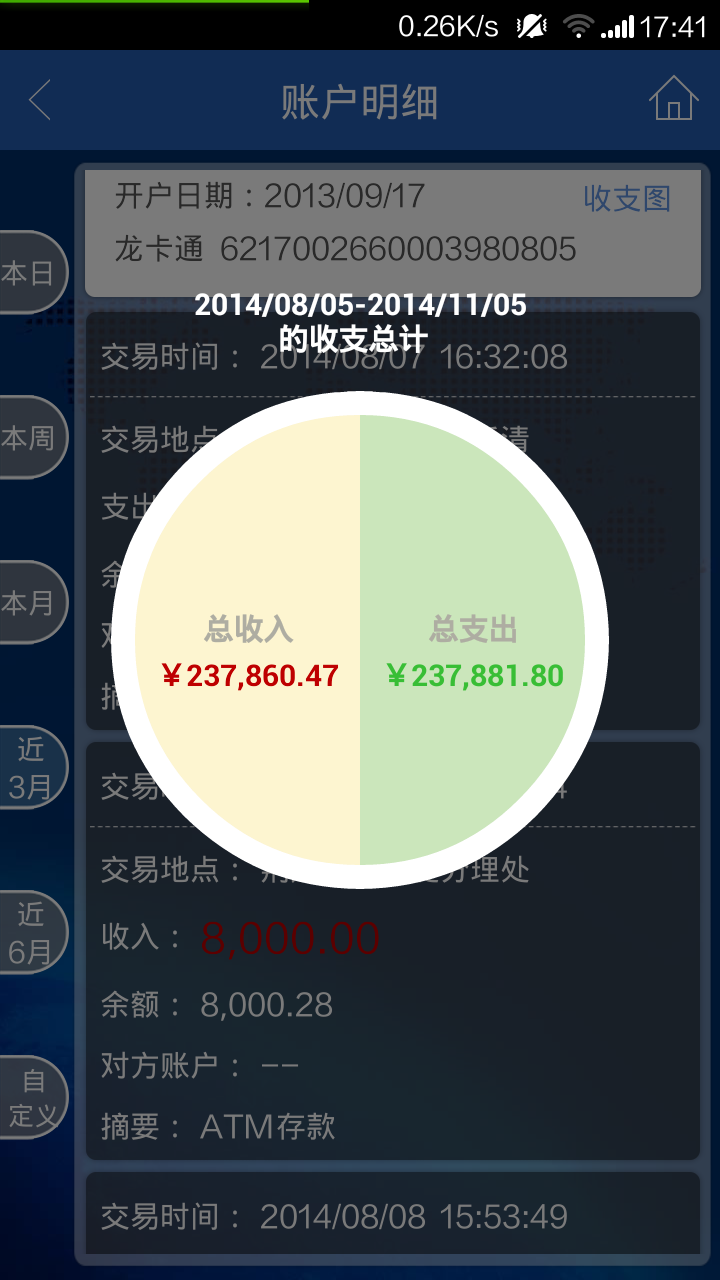
Task: Open the 收支图 chart link
Action: (626, 198)
